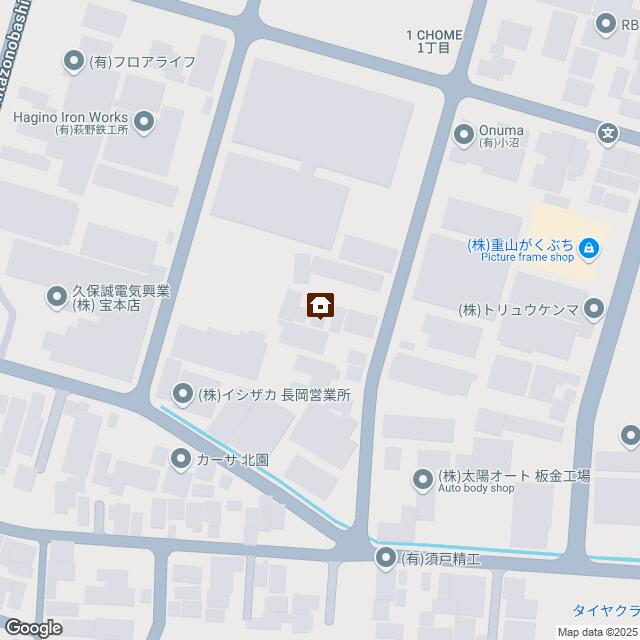Tap the (株)イシザカ 長岡営業所 pin
The image size is (640, 640).
coord(182,394)
